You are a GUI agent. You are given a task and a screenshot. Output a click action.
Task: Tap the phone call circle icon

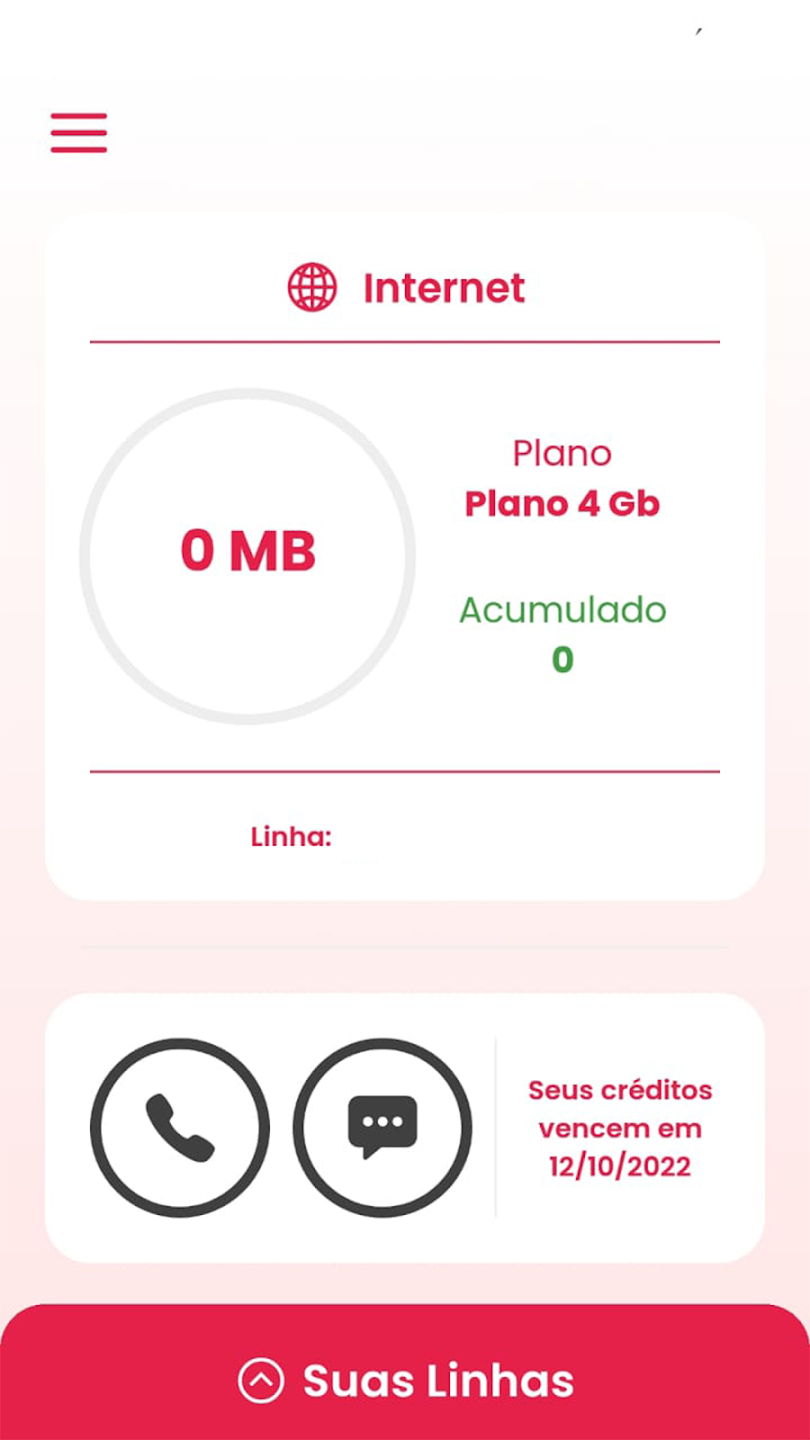point(180,1127)
